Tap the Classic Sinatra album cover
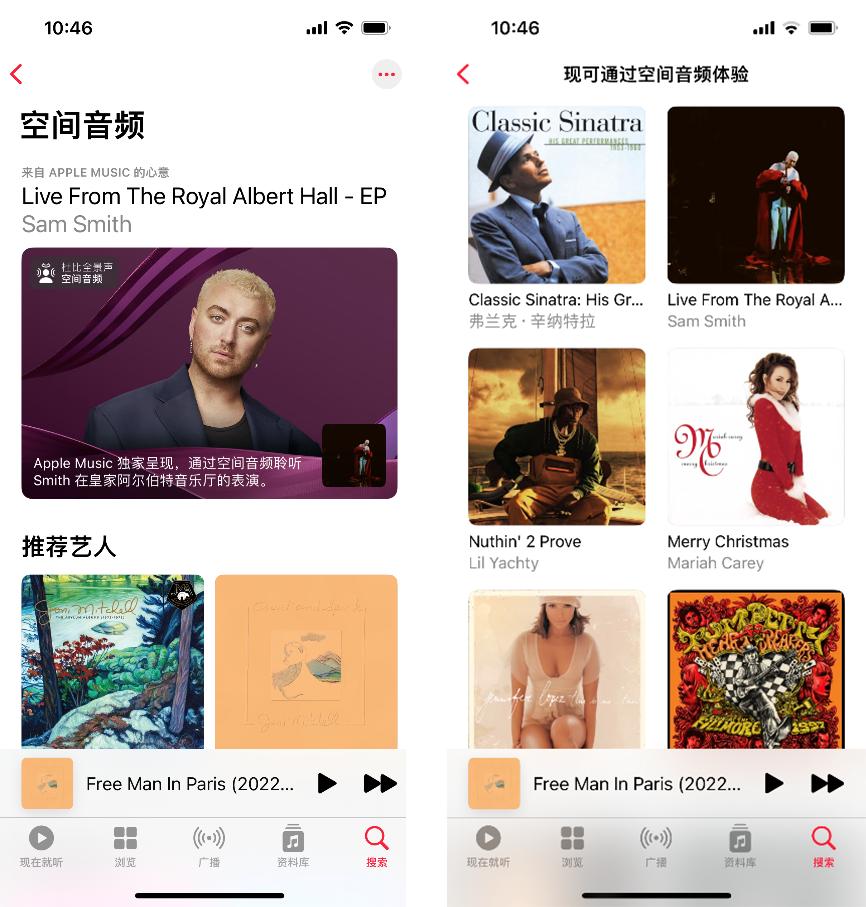Screen dimensions: 866x907 click(557, 195)
